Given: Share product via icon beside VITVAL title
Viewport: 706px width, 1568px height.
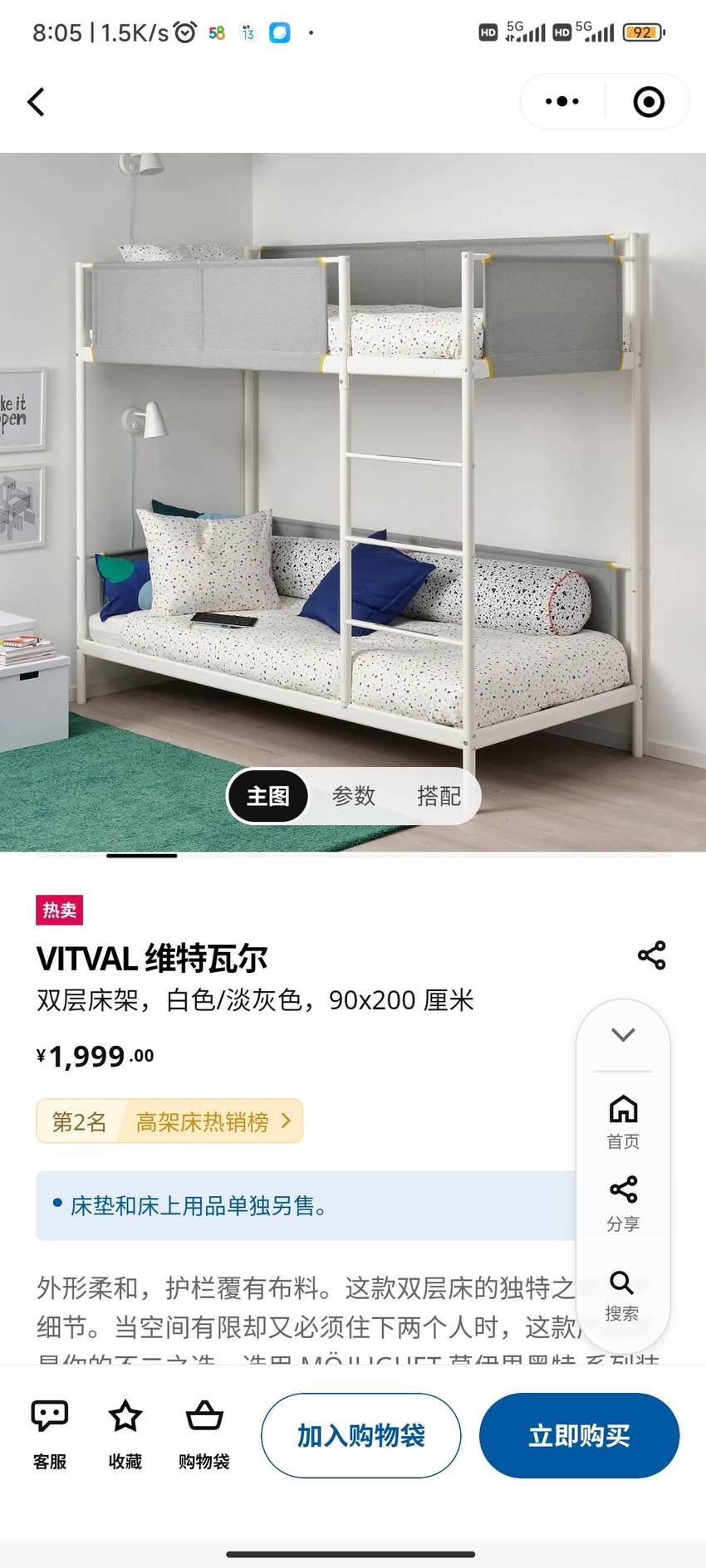Looking at the screenshot, I should 652,955.
